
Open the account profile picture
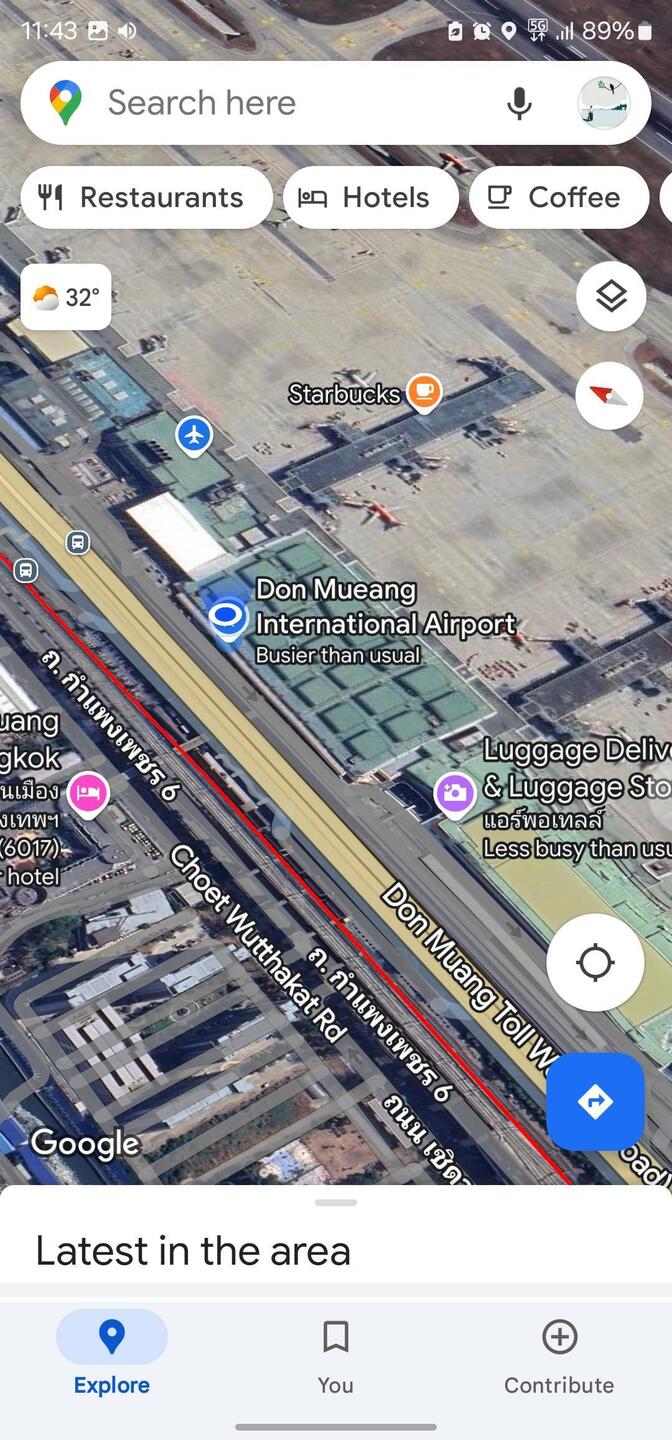click(604, 103)
